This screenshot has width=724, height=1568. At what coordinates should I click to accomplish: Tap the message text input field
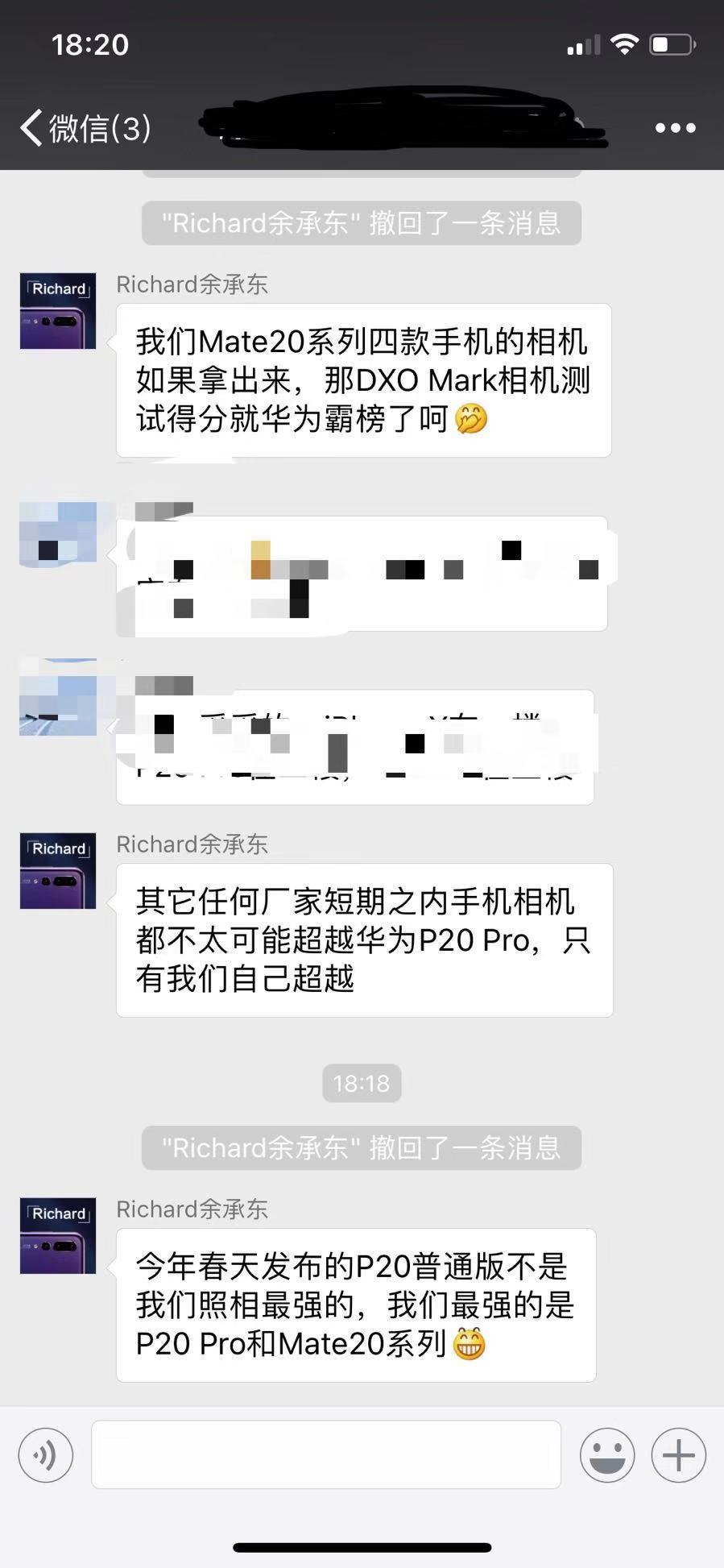pos(326,1454)
